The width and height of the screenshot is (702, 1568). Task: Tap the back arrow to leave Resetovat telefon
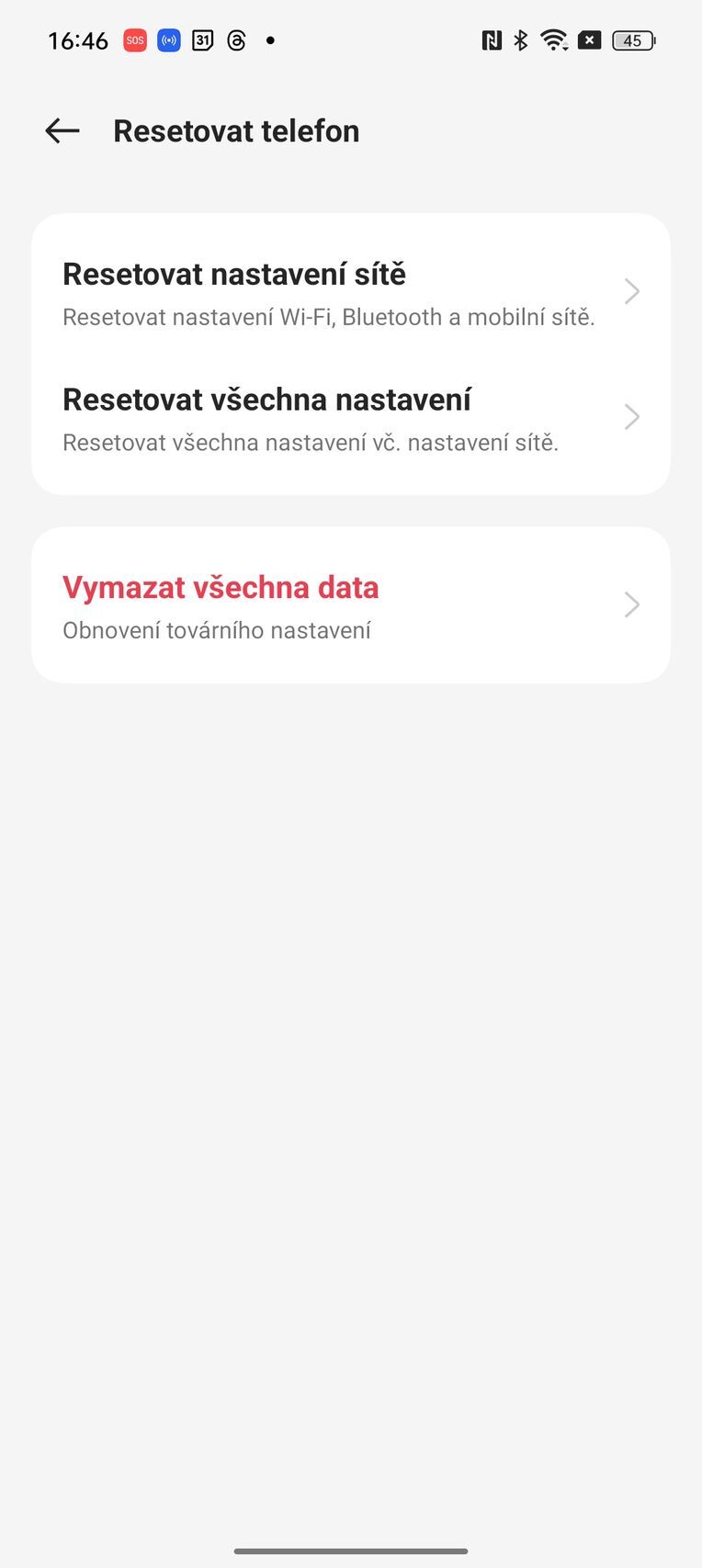point(61,130)
